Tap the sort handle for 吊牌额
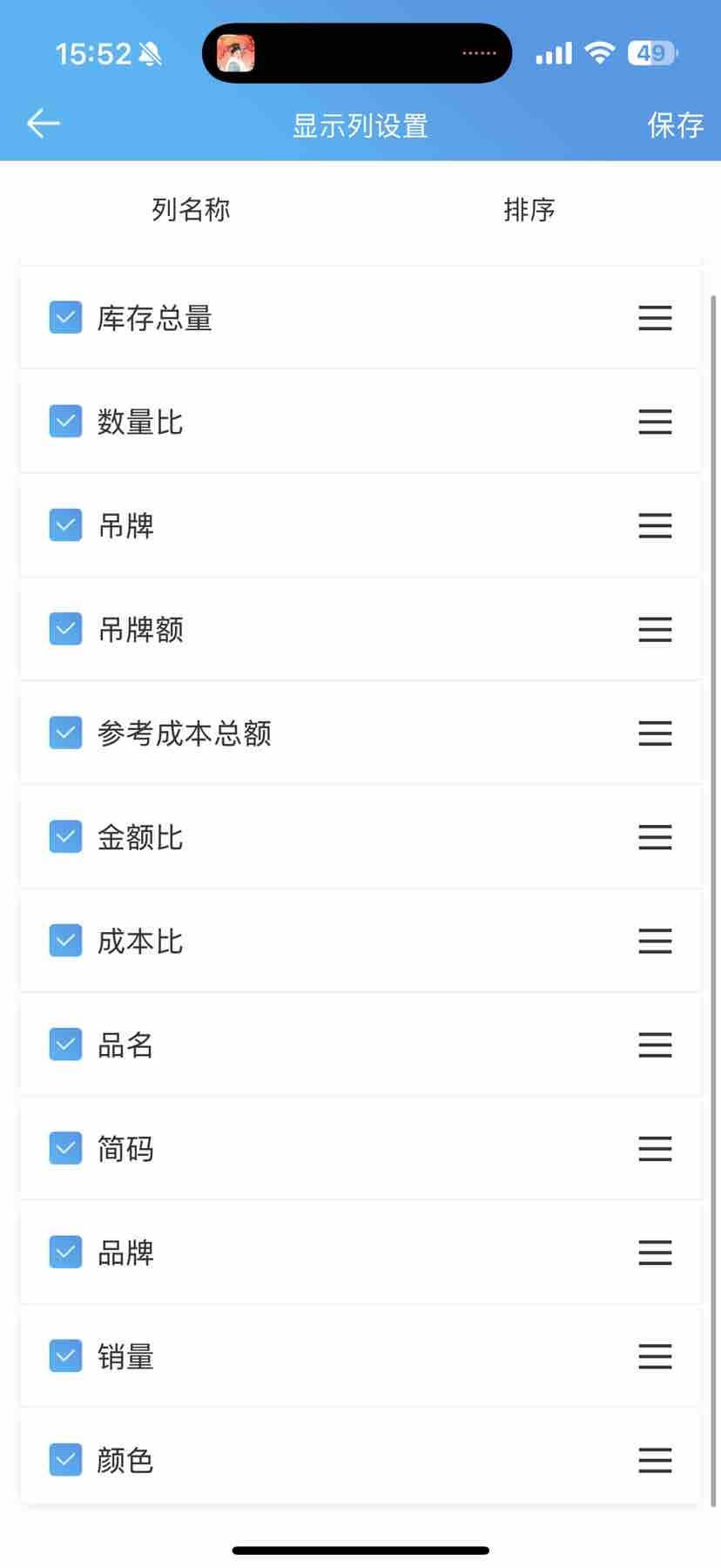The width and height of the screenshot is (721, 1568). pos(655,629)
